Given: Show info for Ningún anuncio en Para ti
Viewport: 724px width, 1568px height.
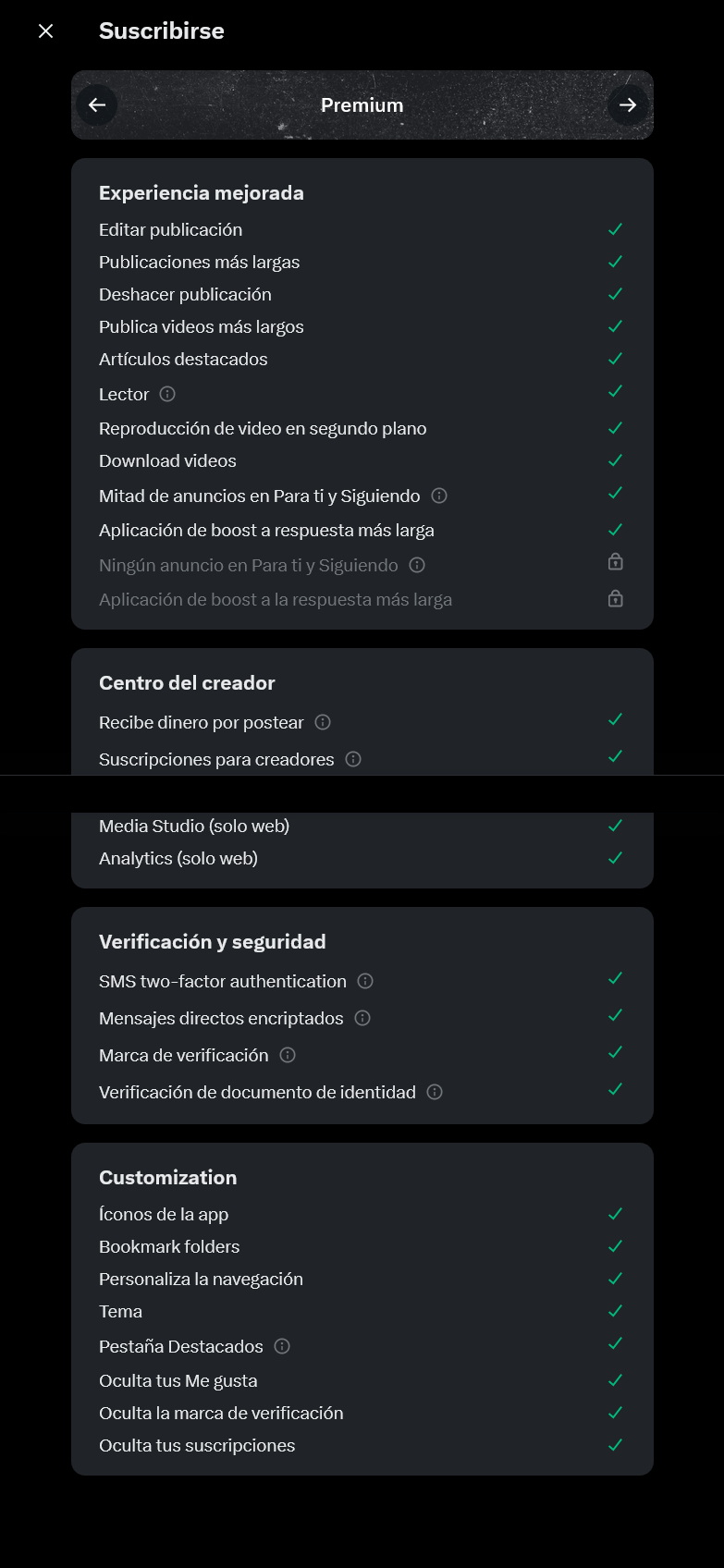Looking at the screenshot, I should click(417, 565).
